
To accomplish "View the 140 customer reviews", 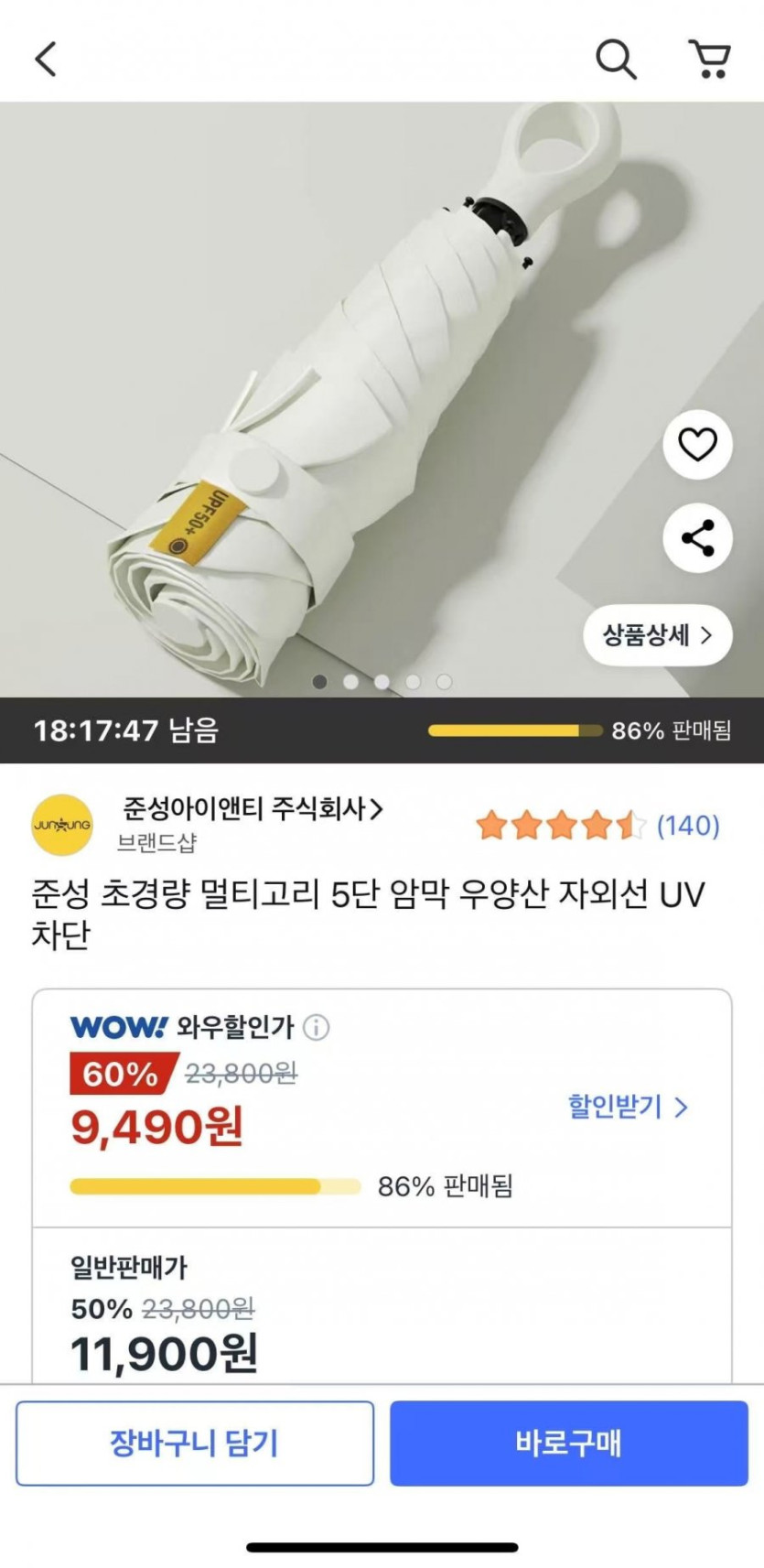I will pos(688,826).
